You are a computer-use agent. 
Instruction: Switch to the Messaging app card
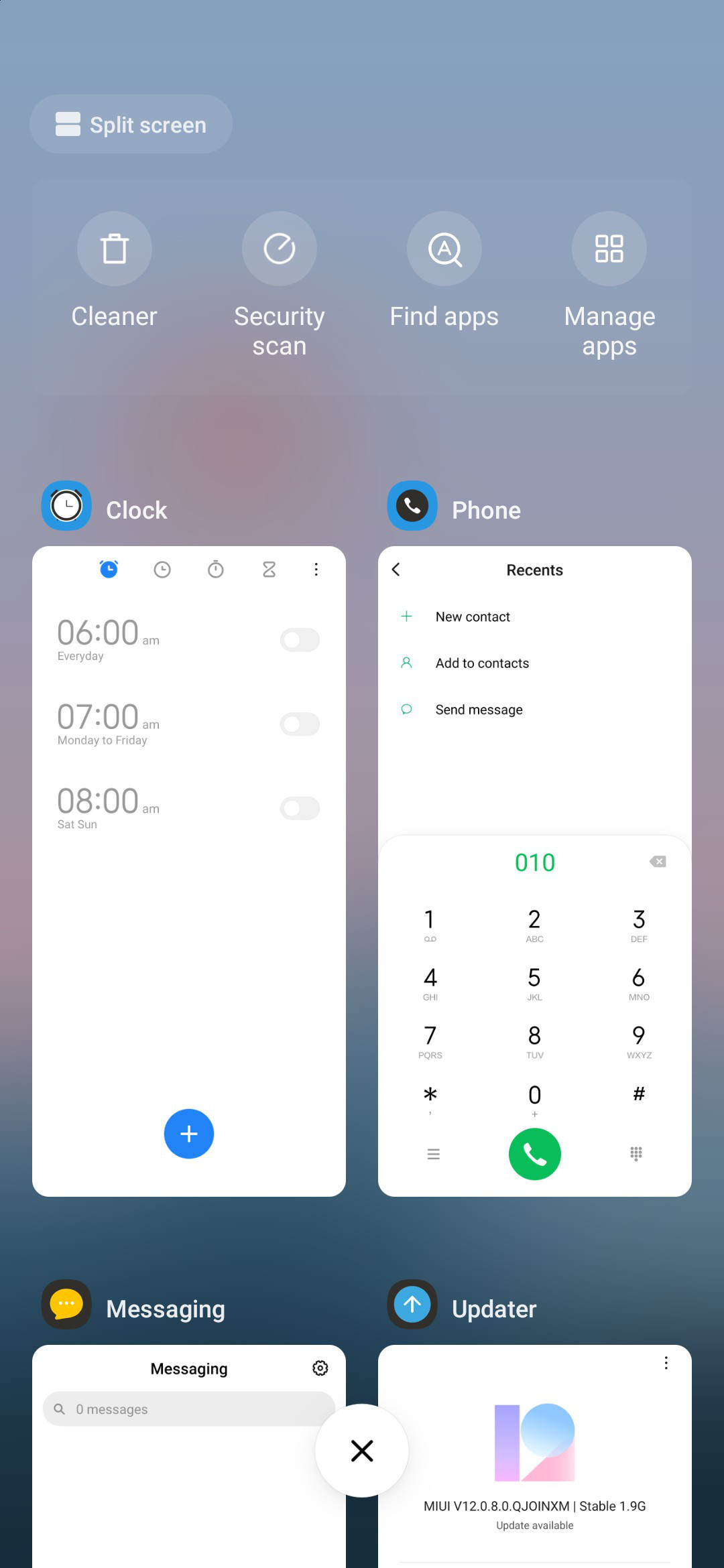coord(189,1456)
